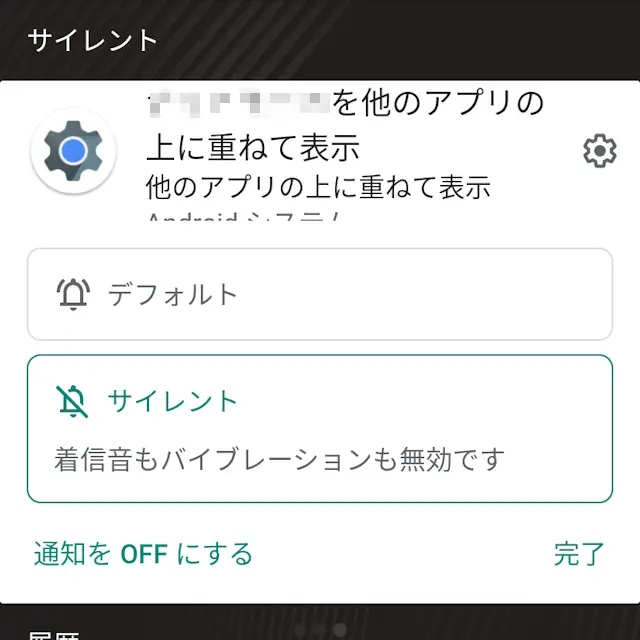Viewport: 640px width, 640px height.
Task: Select the サイレント notification option
Action: (x=319, y=428)
